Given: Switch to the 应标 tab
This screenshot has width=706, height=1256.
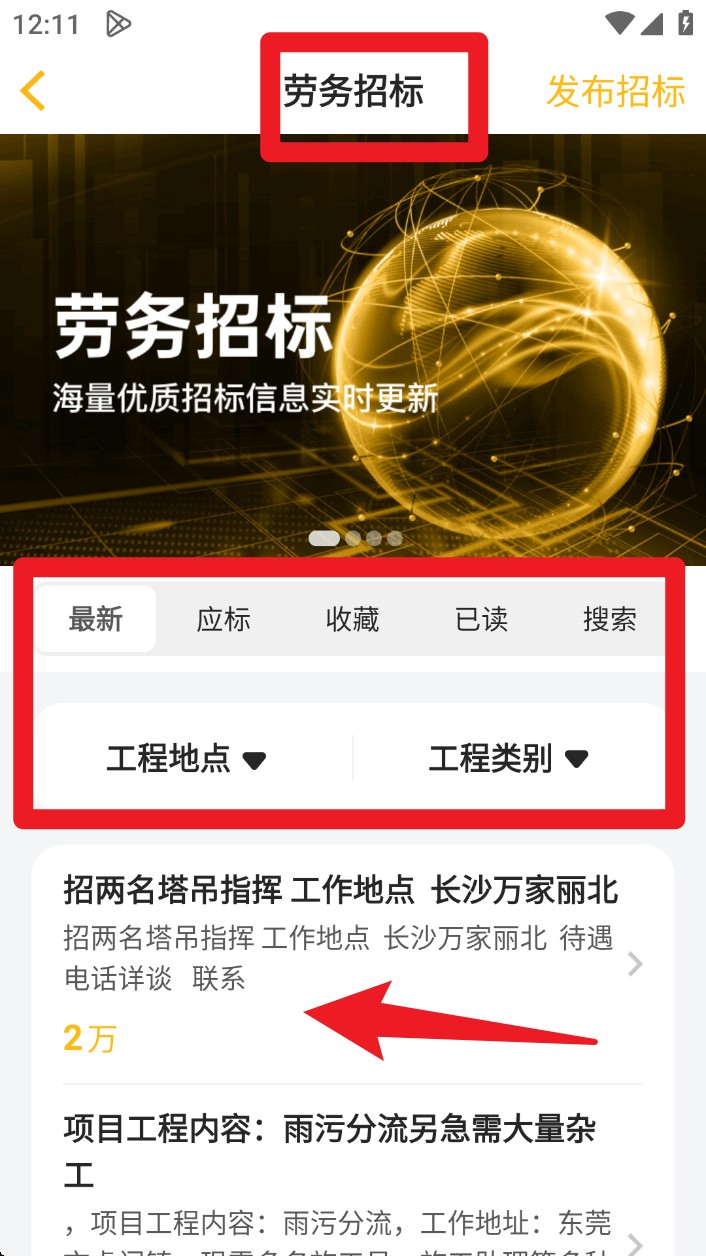Looking at the screenshot, I should [x=223, y=619].
